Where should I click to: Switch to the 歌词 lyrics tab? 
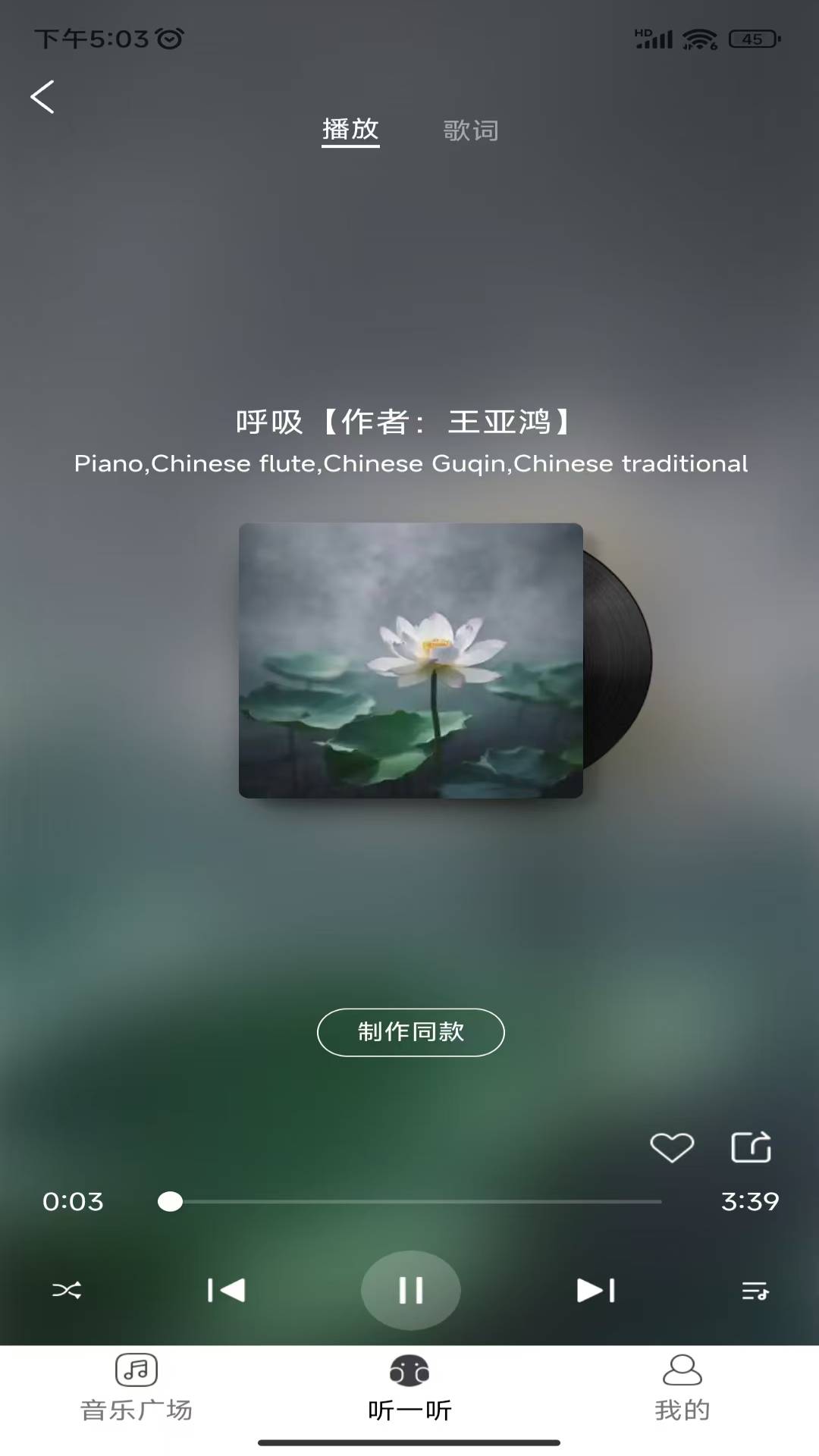pos(470,130)
